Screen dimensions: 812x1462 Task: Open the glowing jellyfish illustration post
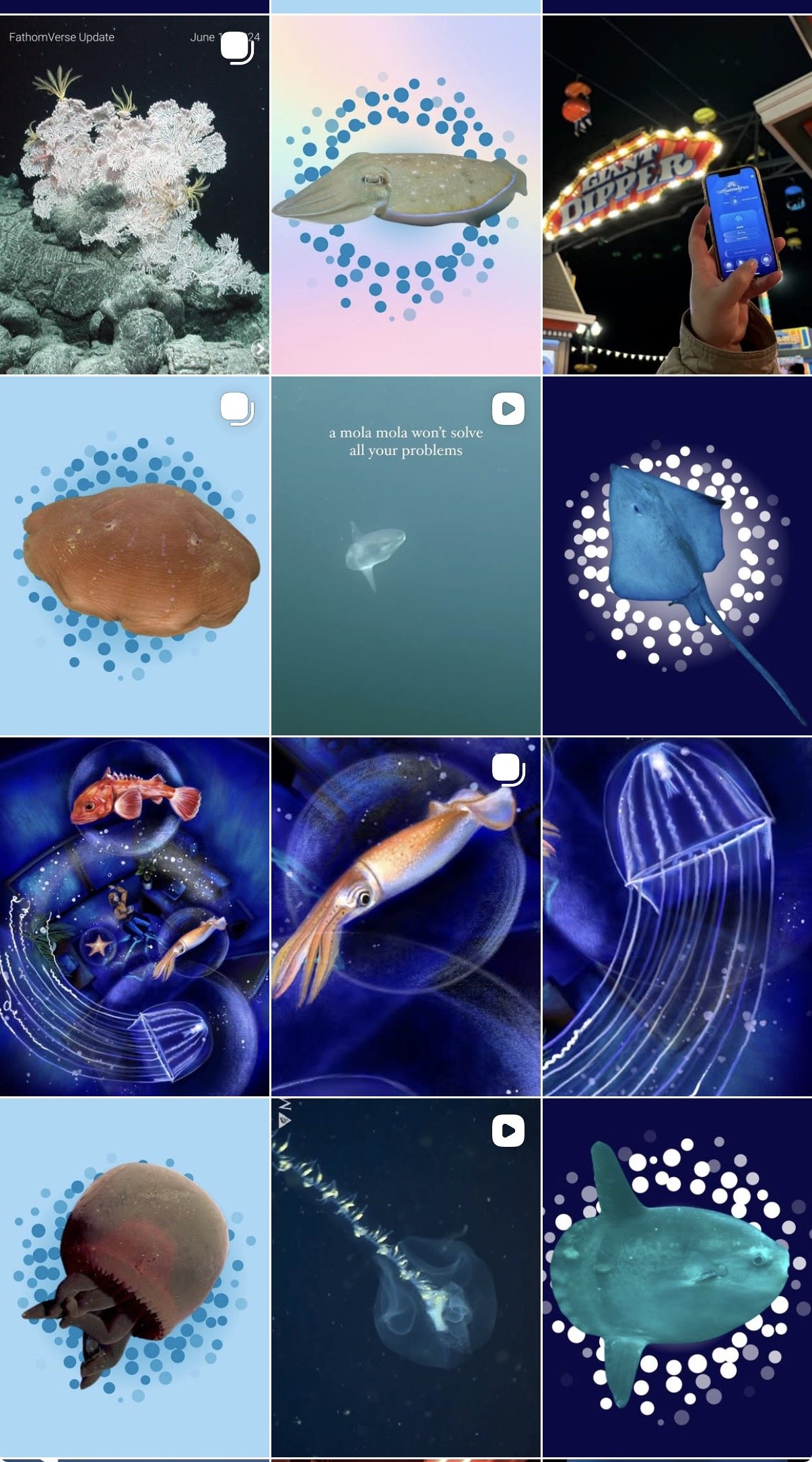677,917
